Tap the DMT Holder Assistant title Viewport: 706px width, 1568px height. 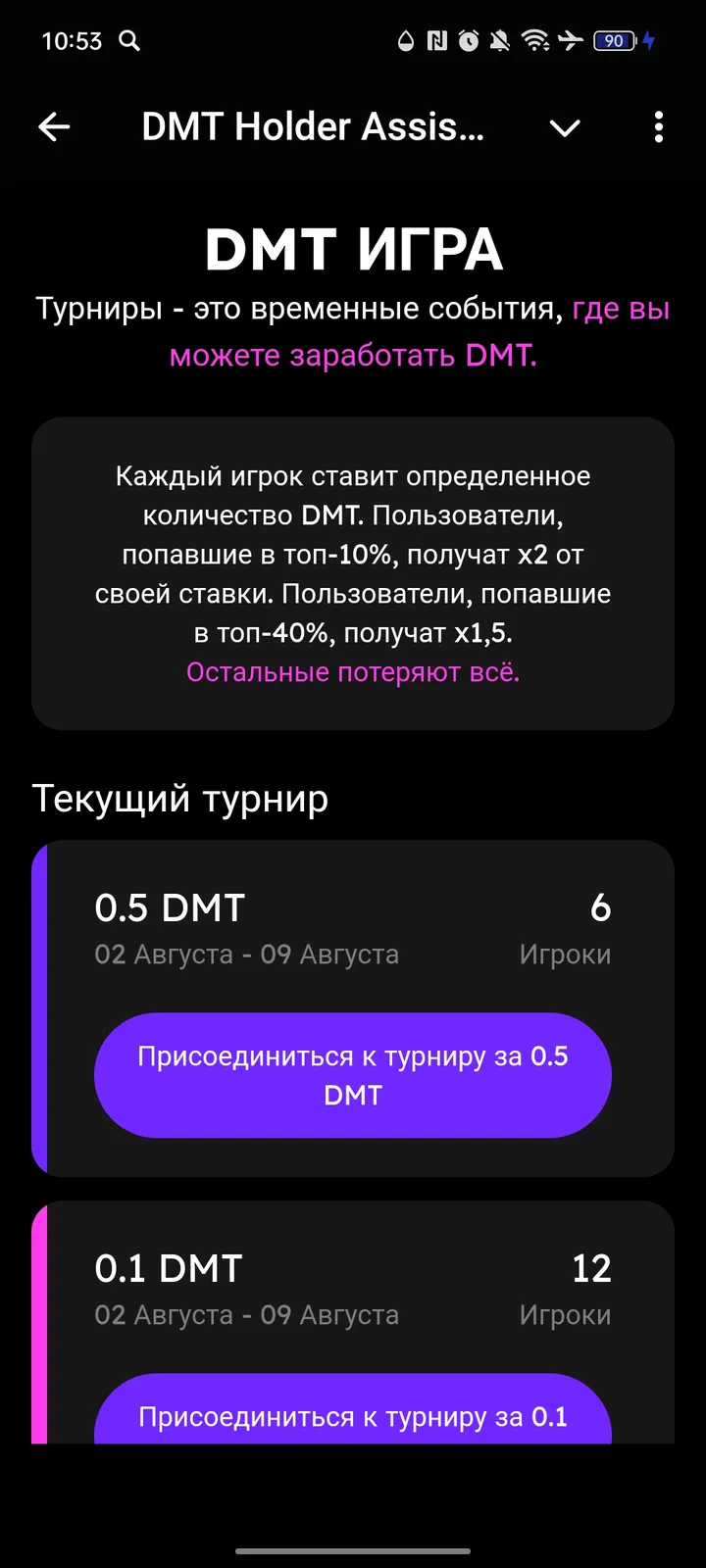tap(312, 126)
